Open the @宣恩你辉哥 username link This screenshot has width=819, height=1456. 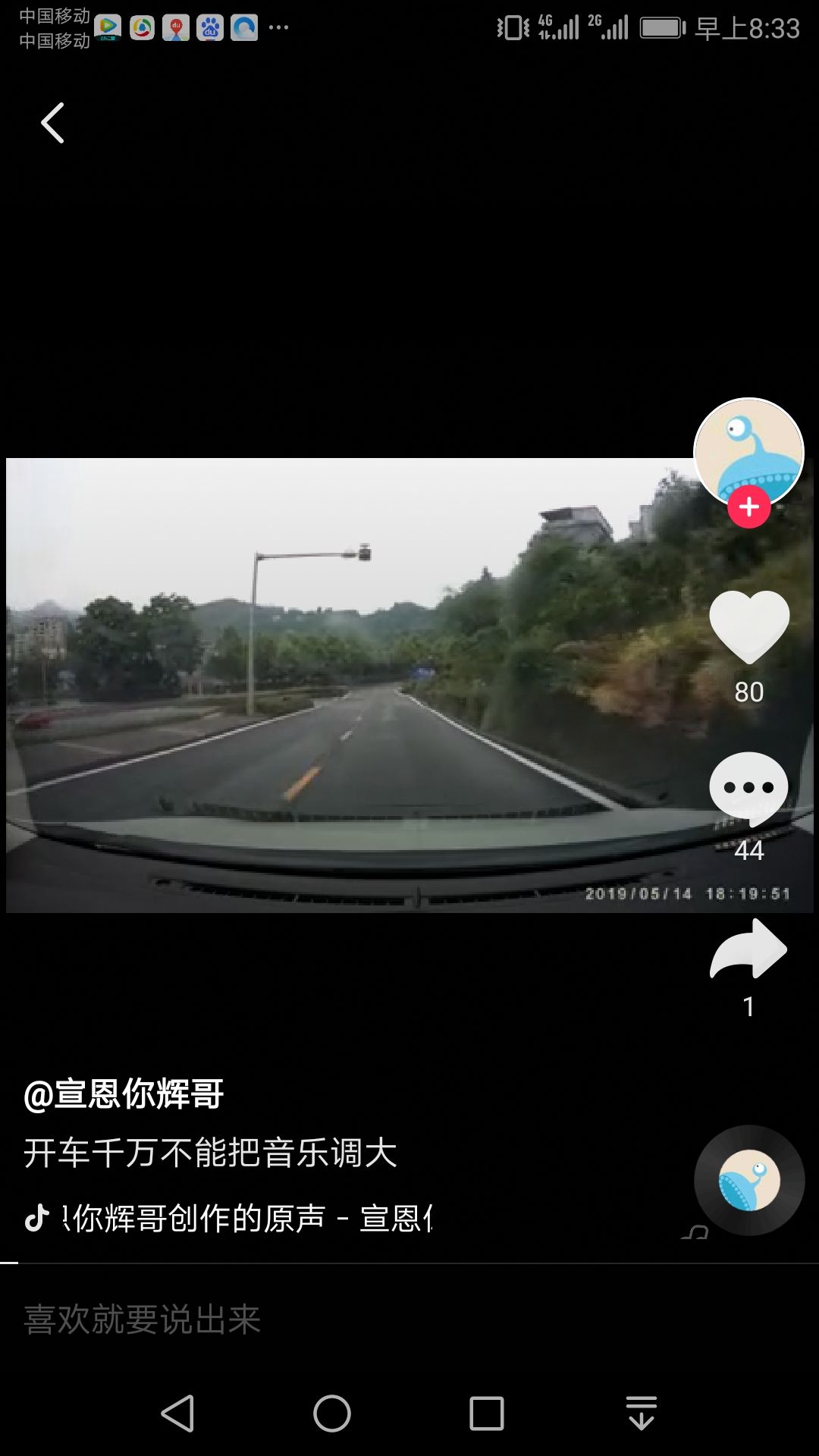(124, 1094)
